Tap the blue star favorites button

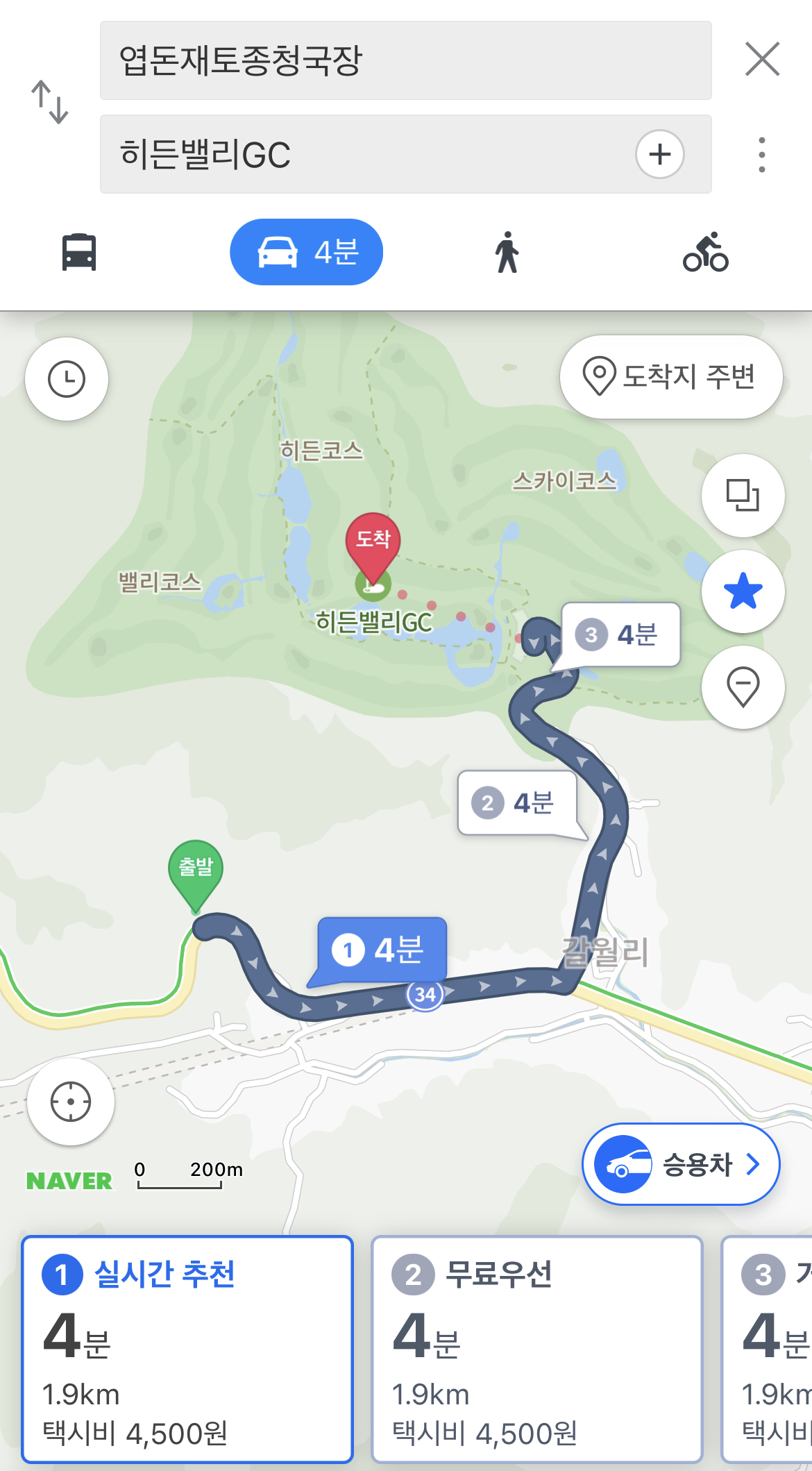[743, 591]
